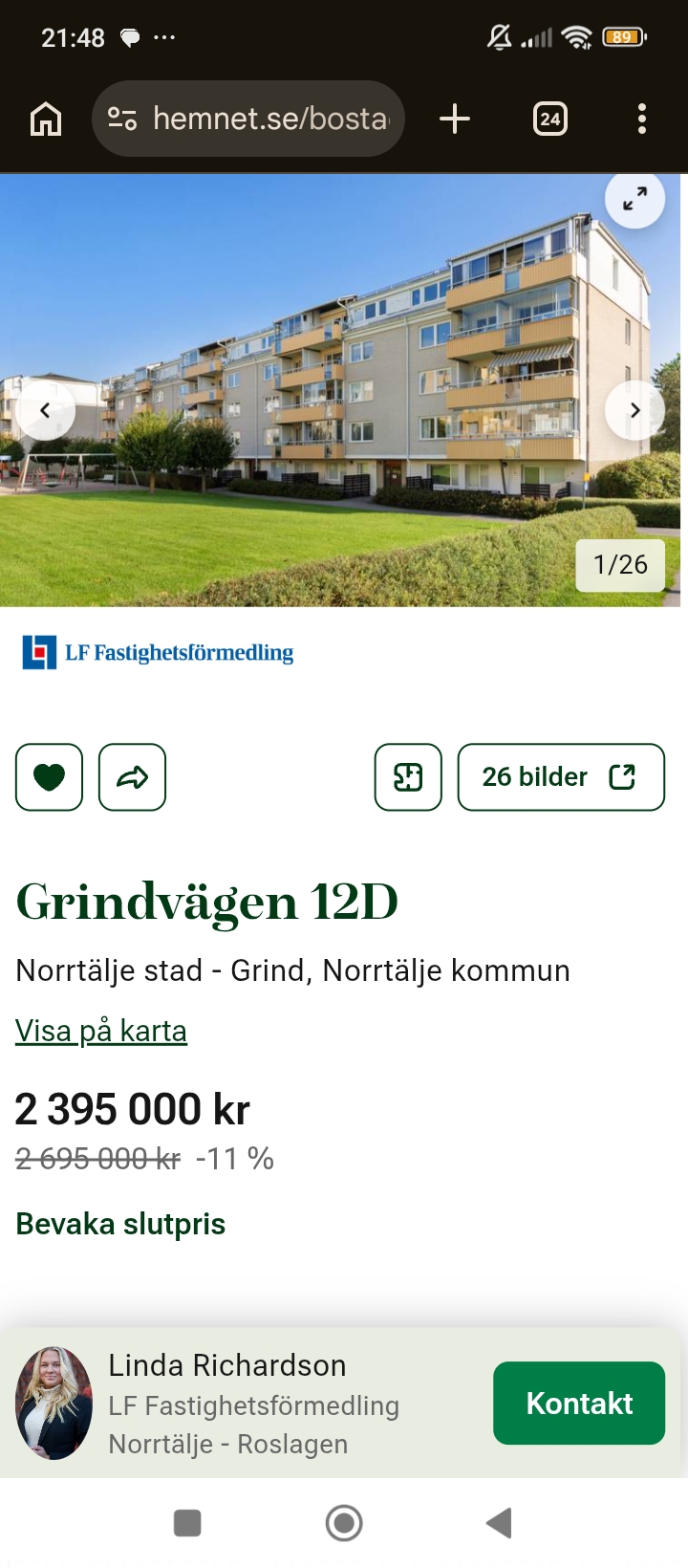
Task: Contact broker via the Kontakt button
Action: (578, 1403)
